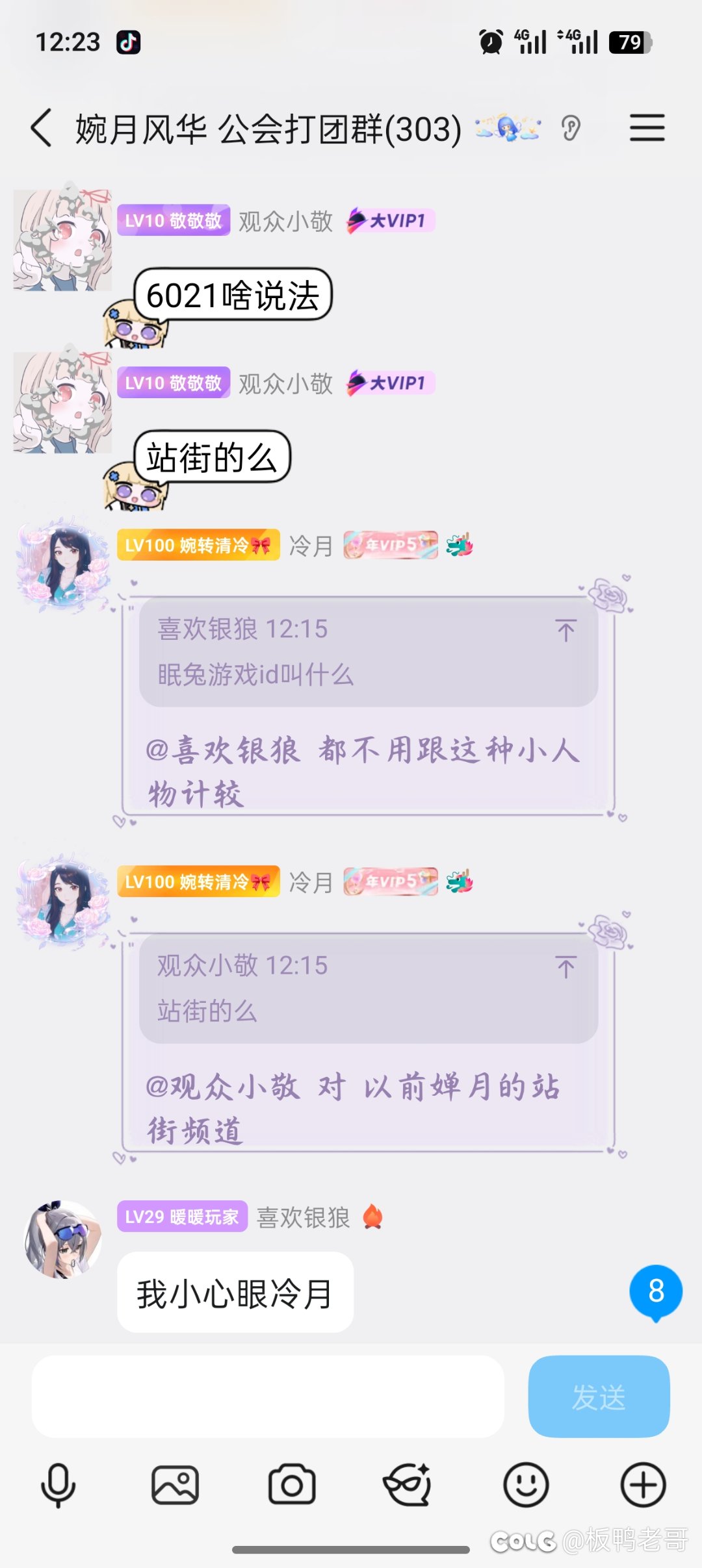Record a voice message
The image size is (702, 1568).
click(x=58, y=1485)
